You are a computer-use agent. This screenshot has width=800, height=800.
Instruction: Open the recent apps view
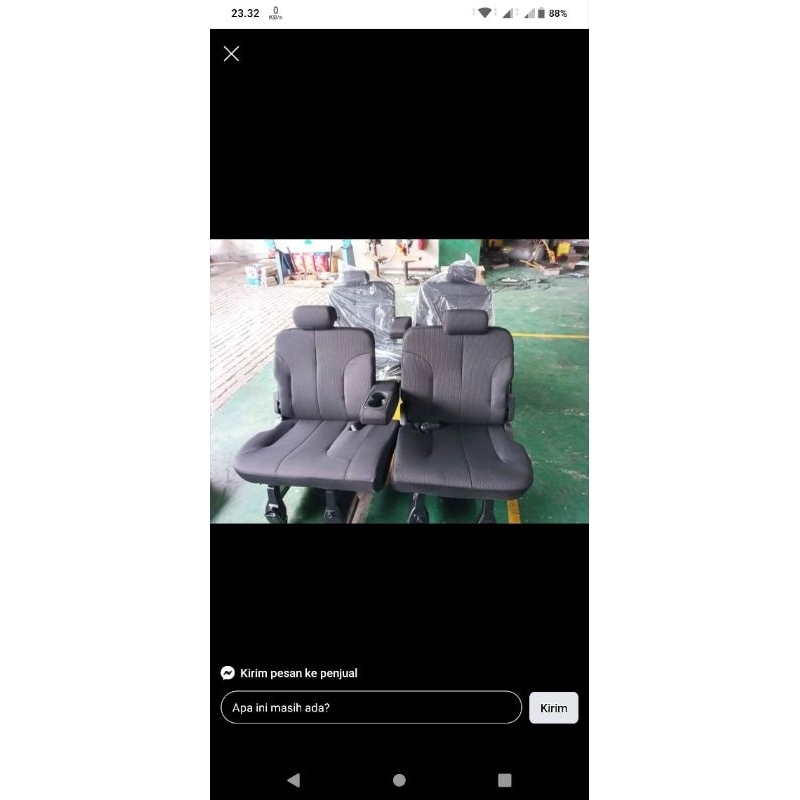(505, 780)
